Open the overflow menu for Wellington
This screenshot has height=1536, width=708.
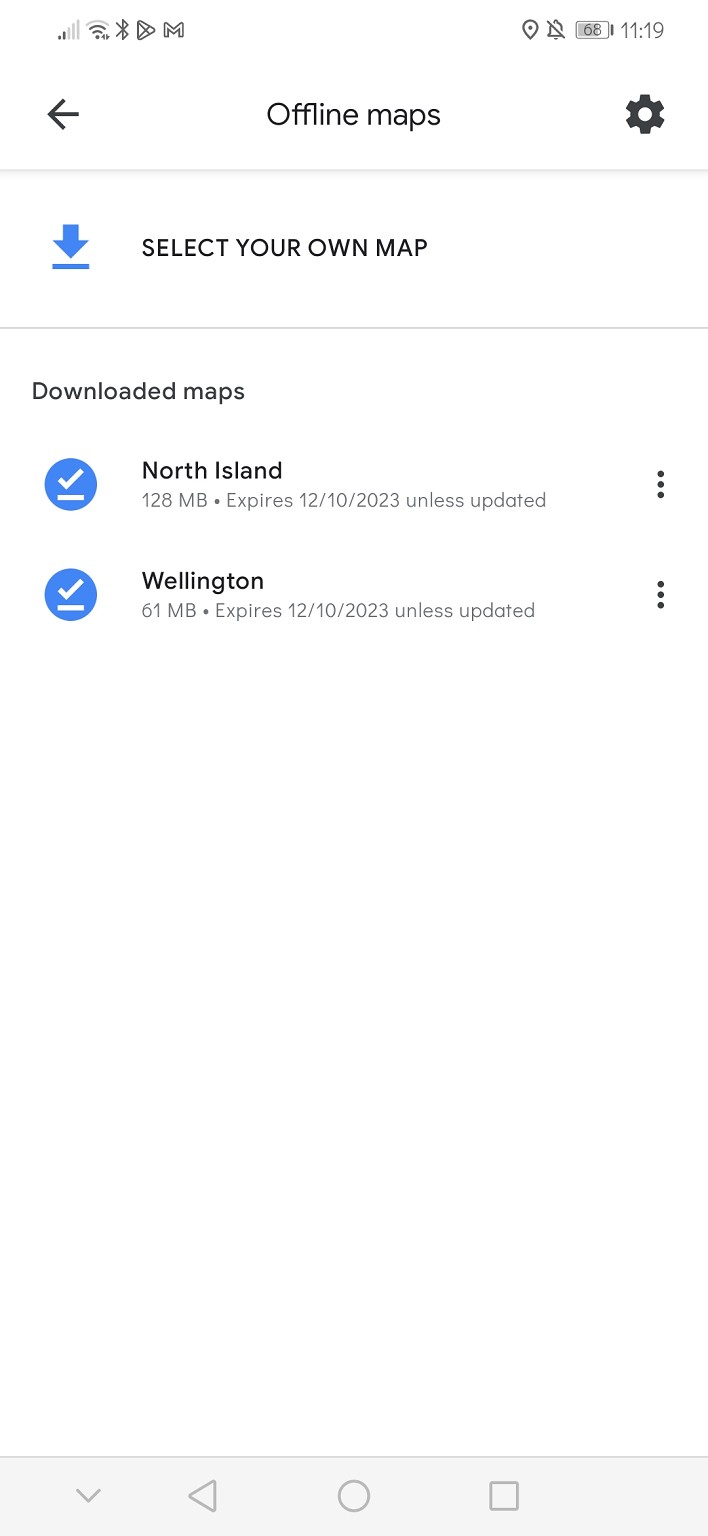(x=660, y=595)
